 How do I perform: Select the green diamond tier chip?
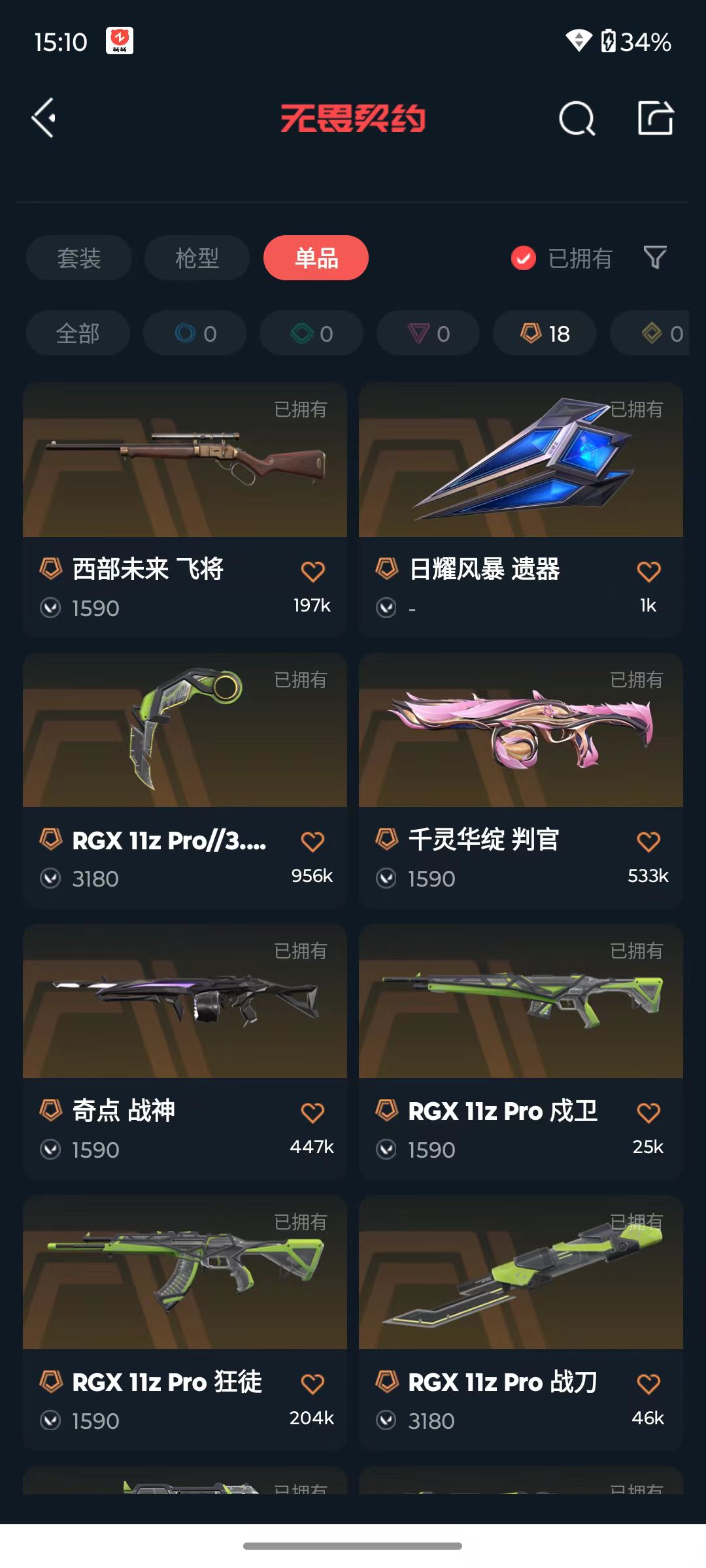coord(311,333)
